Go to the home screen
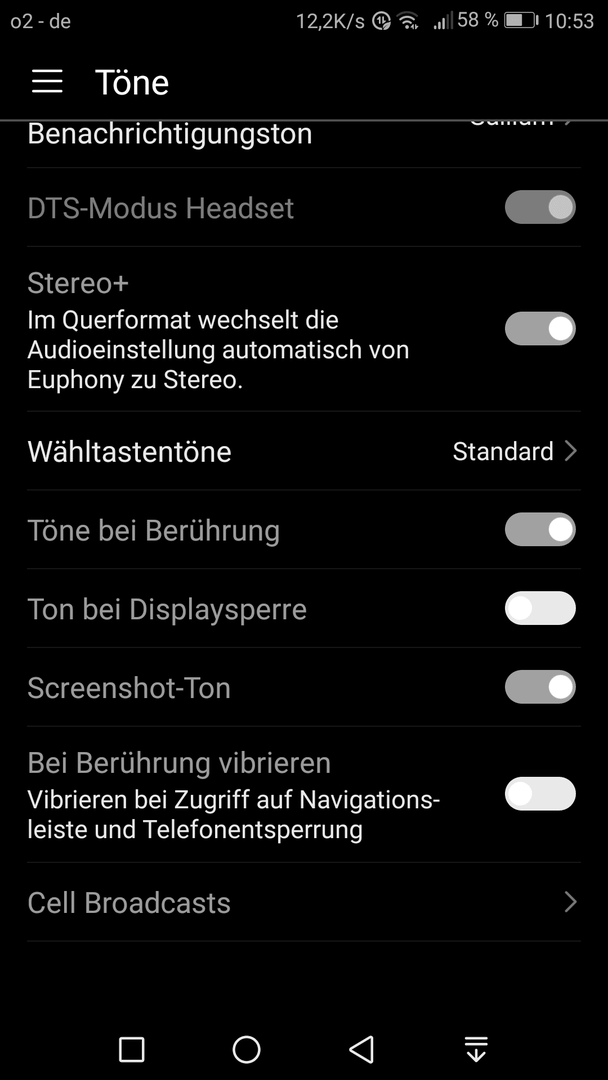Image resolution: width=608 pixels, height=1080 pixels. pos(247,1050)
